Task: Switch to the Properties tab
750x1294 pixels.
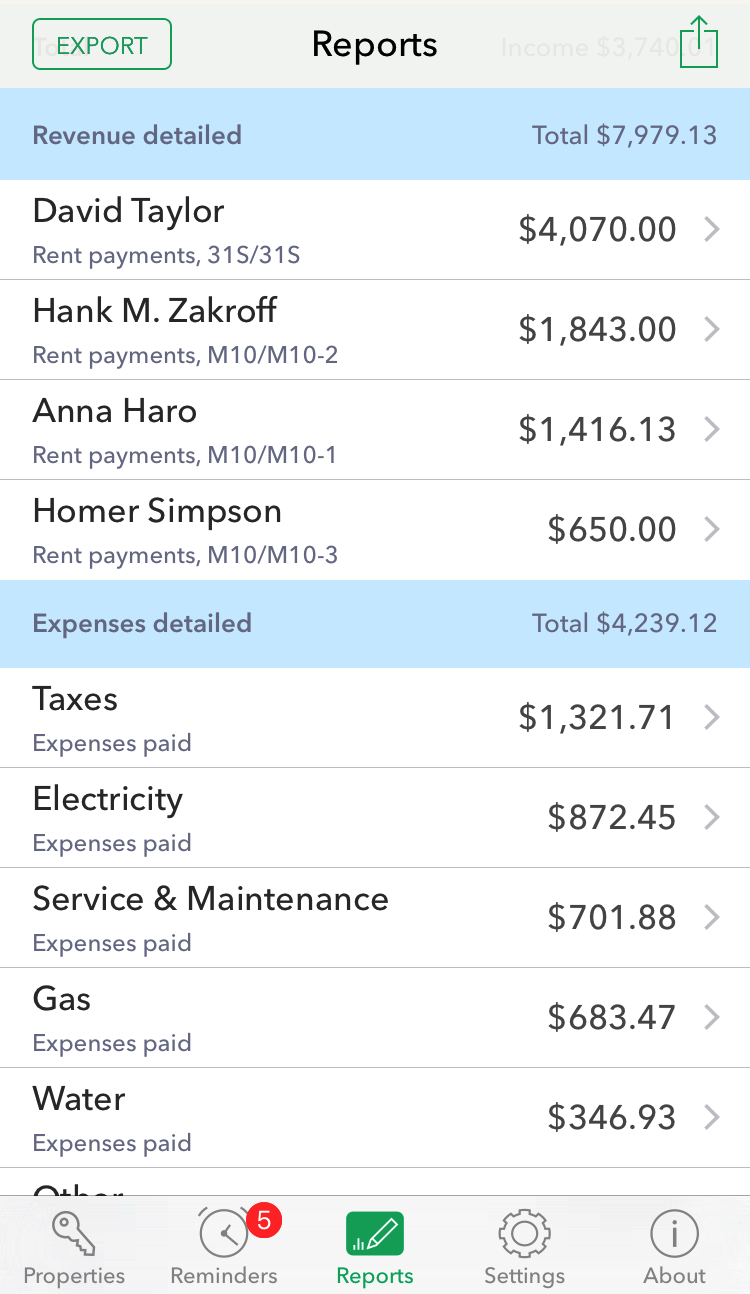Action: click(74, 1247)
